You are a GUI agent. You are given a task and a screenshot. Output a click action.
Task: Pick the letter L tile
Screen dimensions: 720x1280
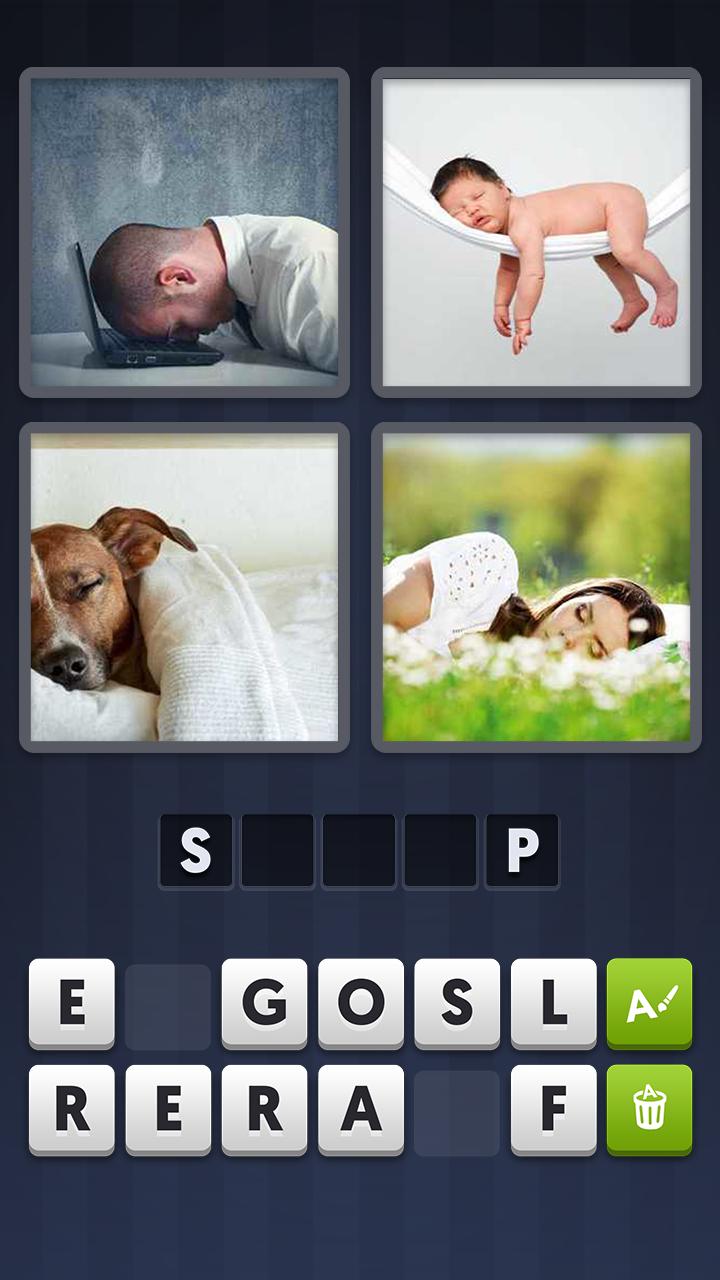pos(553,1003)
